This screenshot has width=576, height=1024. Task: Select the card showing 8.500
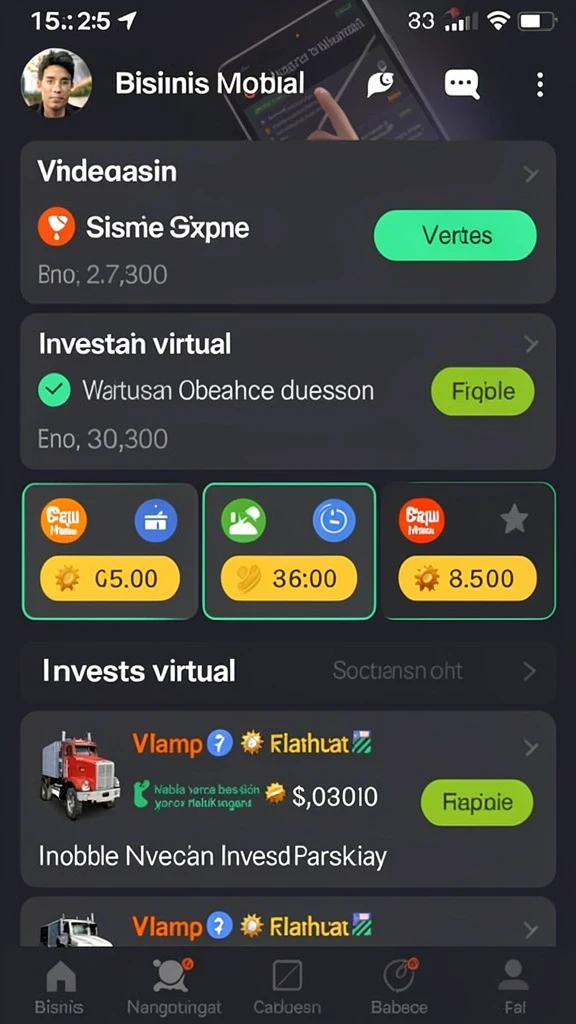click(x=469, y=551)
